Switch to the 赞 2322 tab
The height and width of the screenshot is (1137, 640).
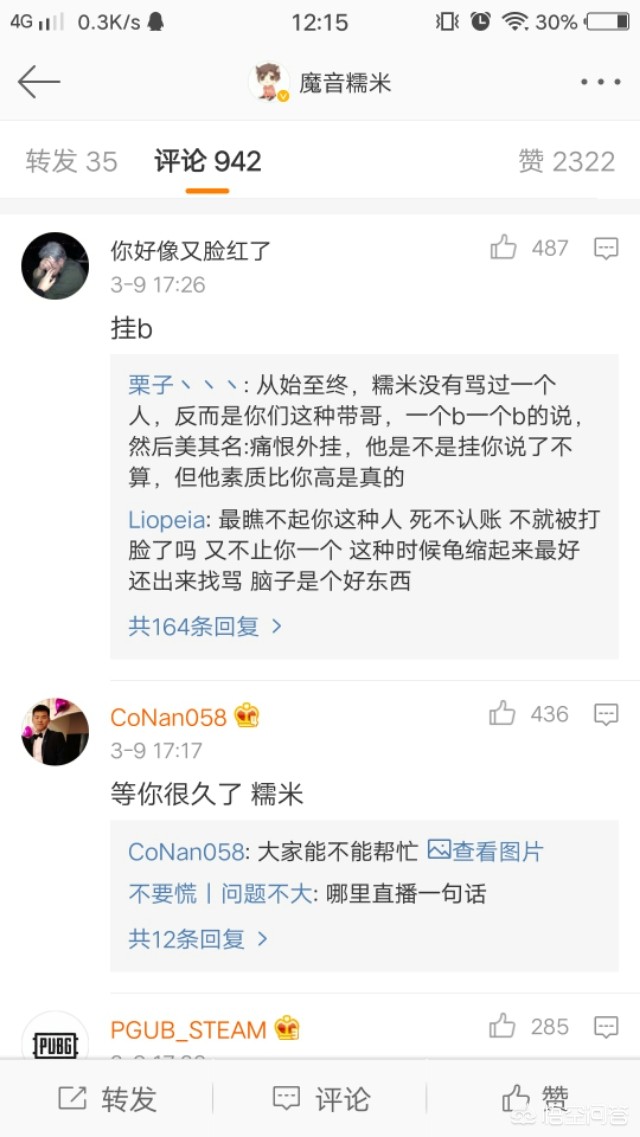coord(567,161)
